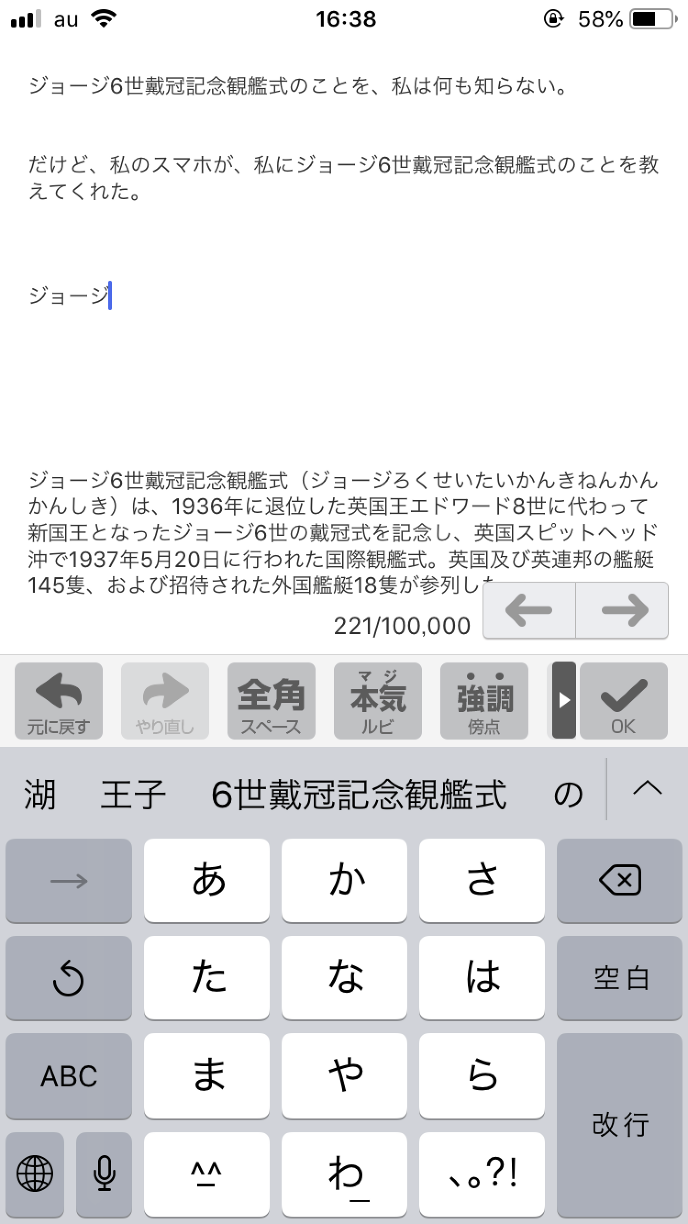Tap the 空白 space key
Image resolution: width=688 pixels, height=1224 pixels.
[x=619, y=979]
